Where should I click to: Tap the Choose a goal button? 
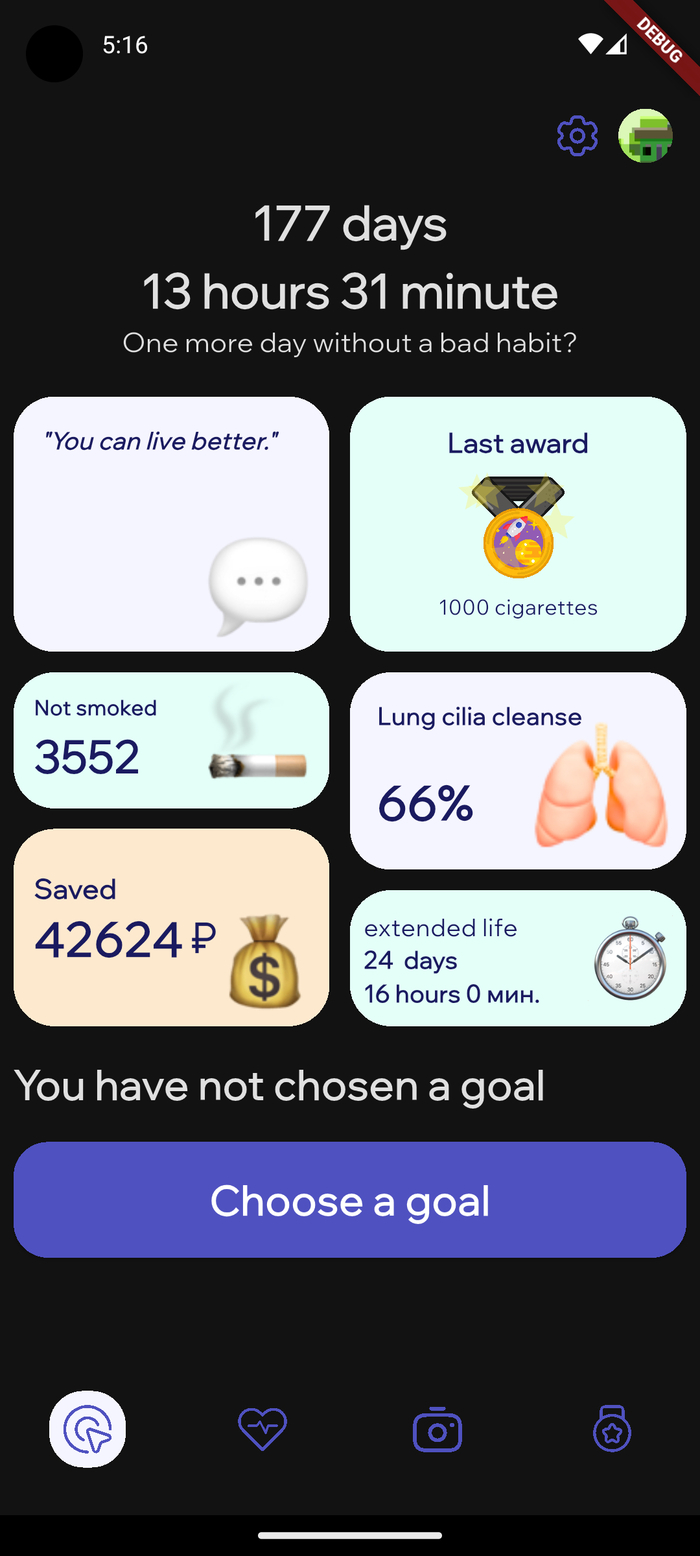click(x=350, y=1199)
